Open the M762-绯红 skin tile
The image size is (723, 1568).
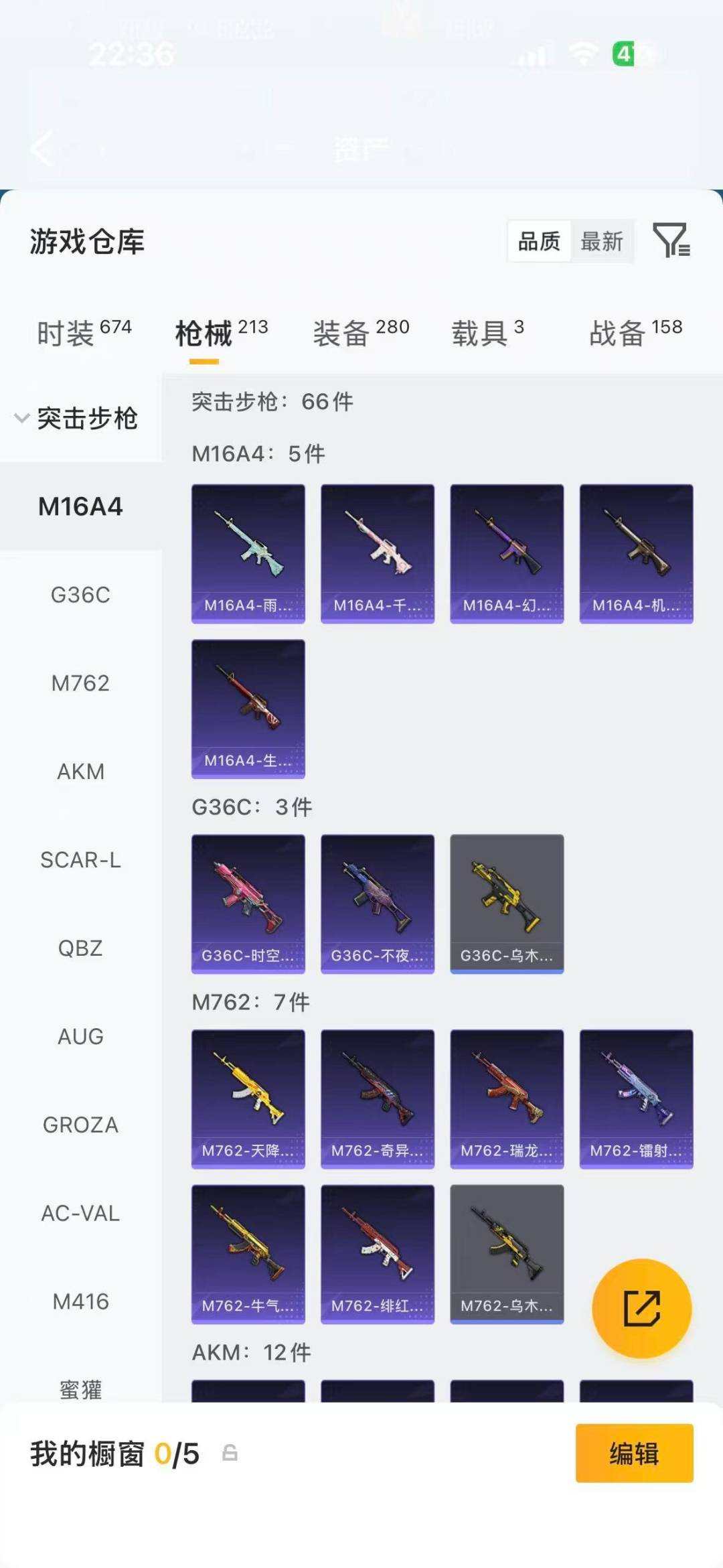pyautogui.click(x=378, y=1254)
